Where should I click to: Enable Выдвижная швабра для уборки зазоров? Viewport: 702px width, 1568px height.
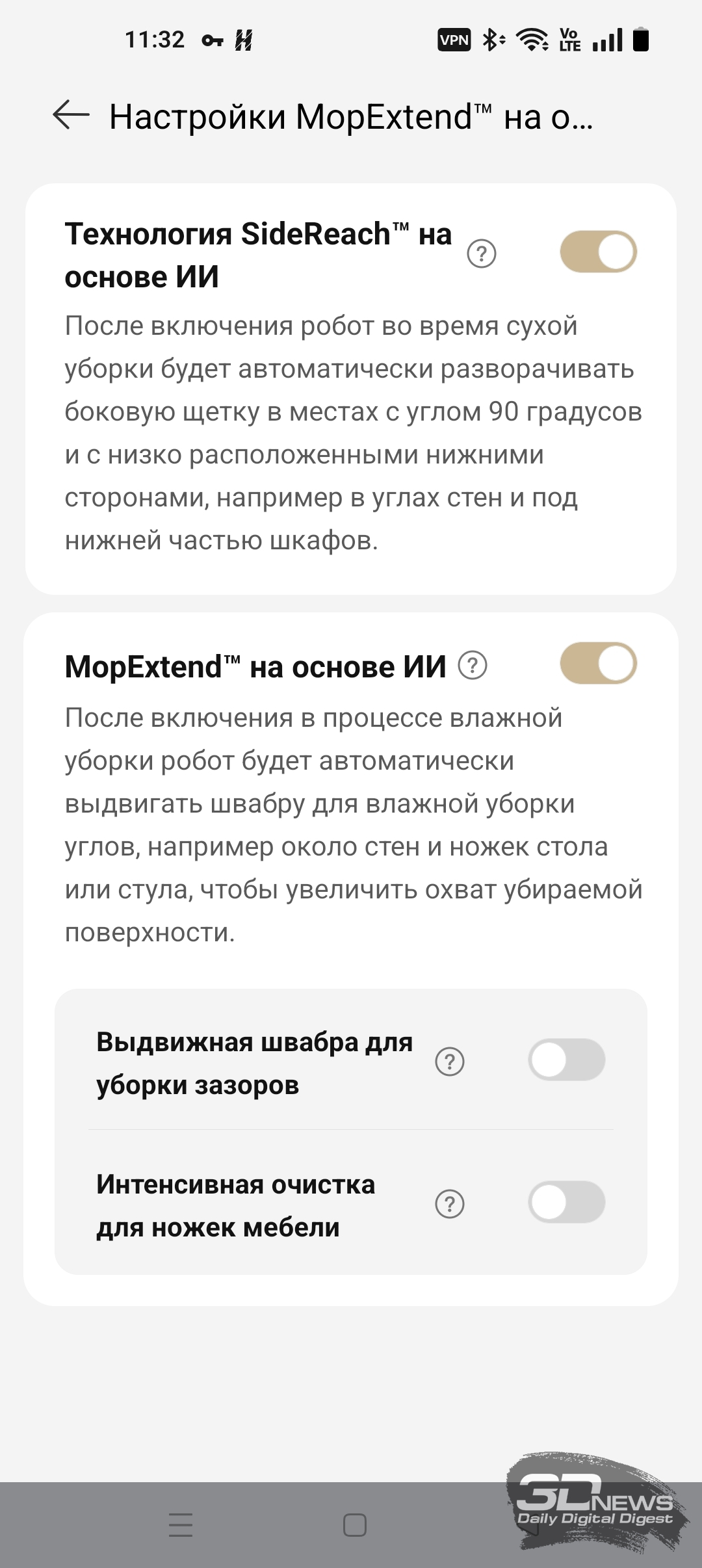(566, 1060)
